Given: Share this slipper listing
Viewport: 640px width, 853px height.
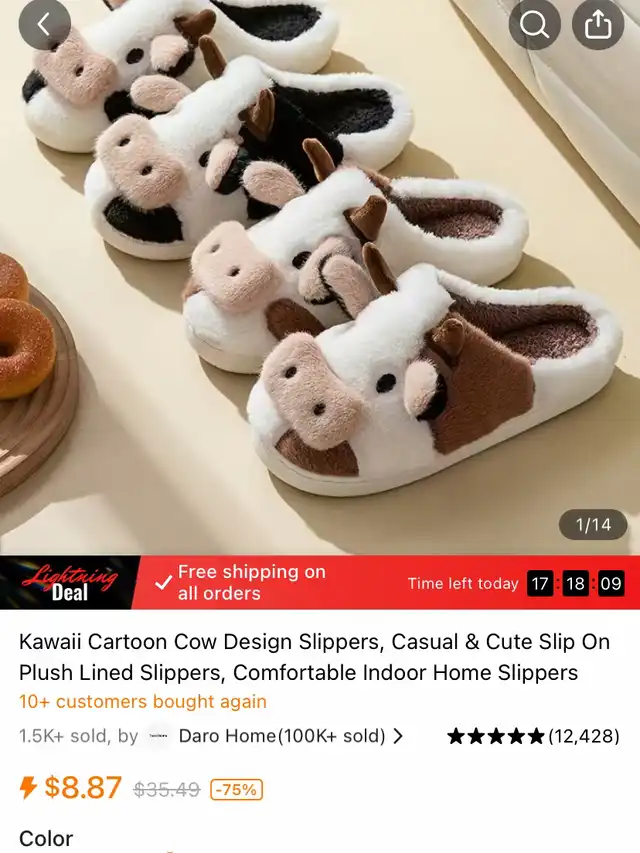Looking at the screenshot, I should [x=598, y=24].
